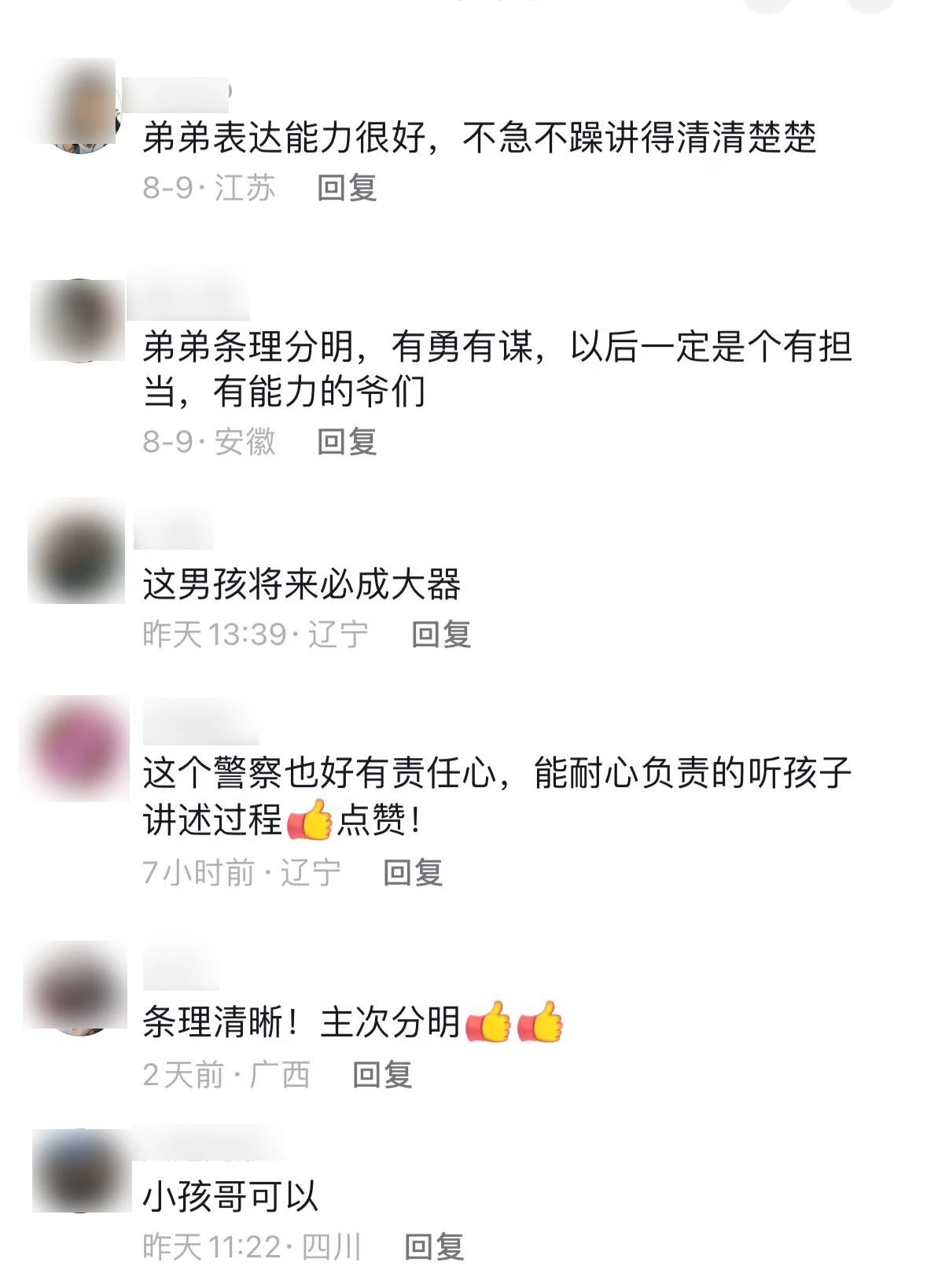Image resolution: width=927 pixels, height=1288 pixels.
Task: Open profile picture of 这男孩将来必成大器 commenter
Action: [76, 551]
